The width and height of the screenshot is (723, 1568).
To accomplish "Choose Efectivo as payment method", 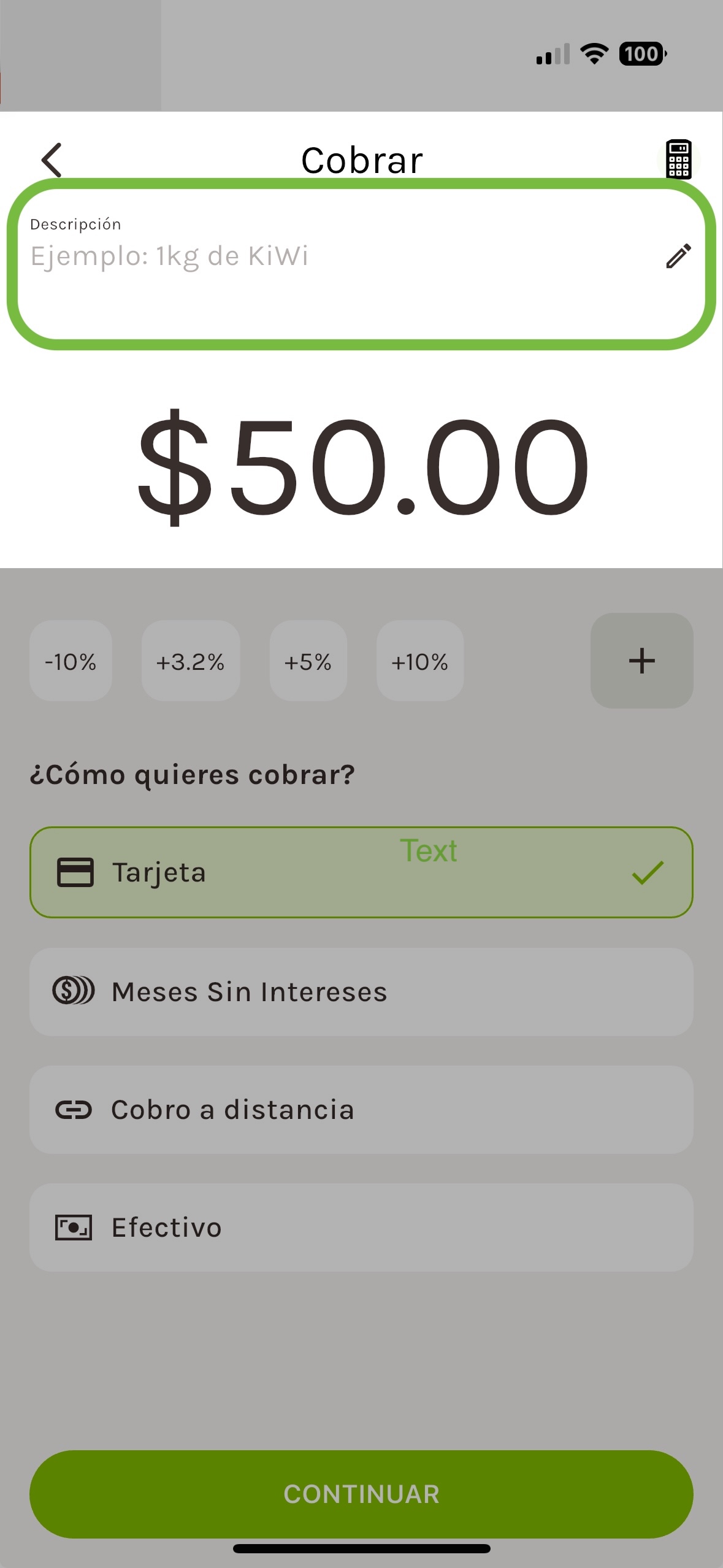I will [x=361, y=1228].
